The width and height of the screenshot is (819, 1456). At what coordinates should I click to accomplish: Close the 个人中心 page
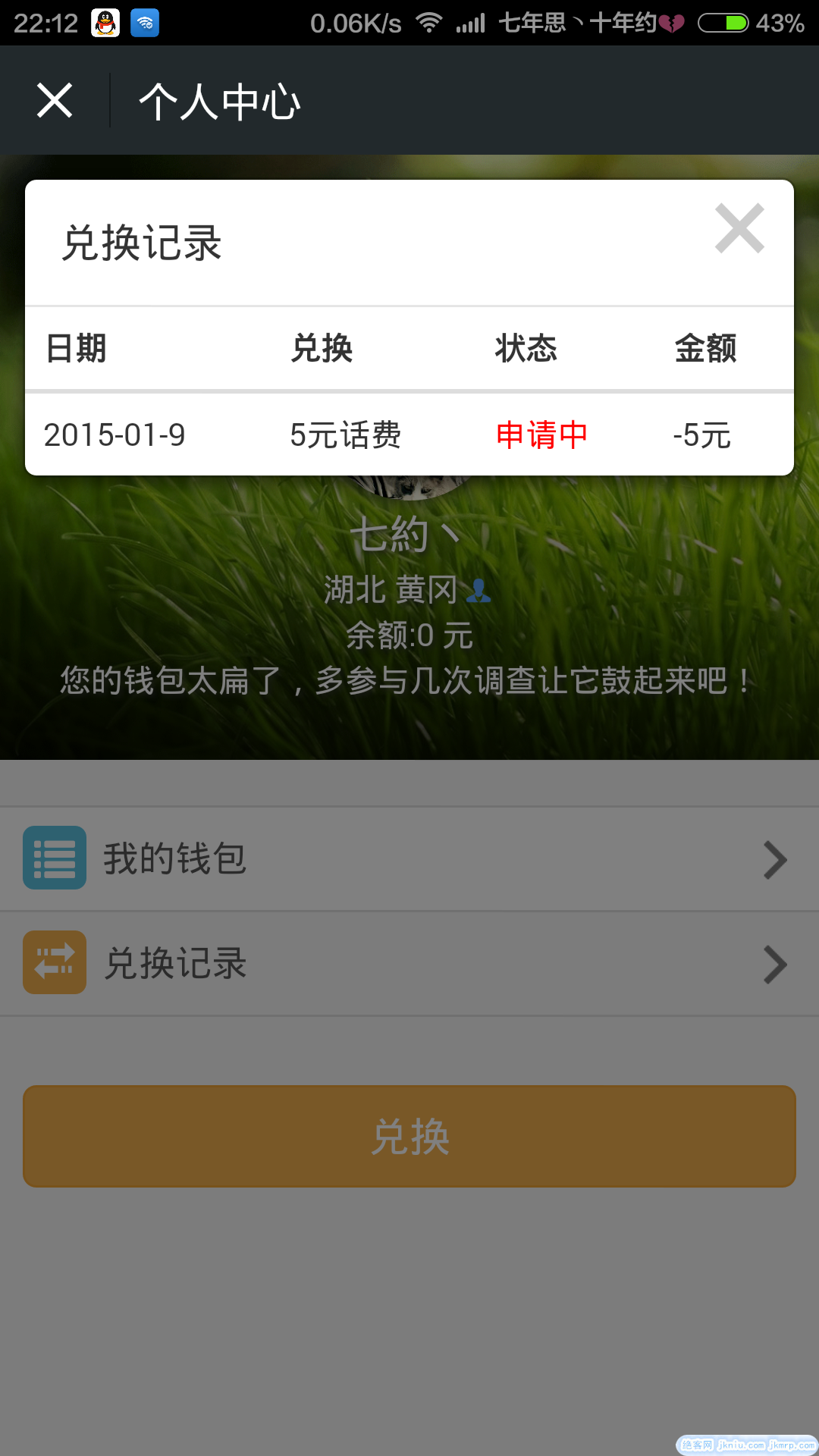click(x=55, y=100)
